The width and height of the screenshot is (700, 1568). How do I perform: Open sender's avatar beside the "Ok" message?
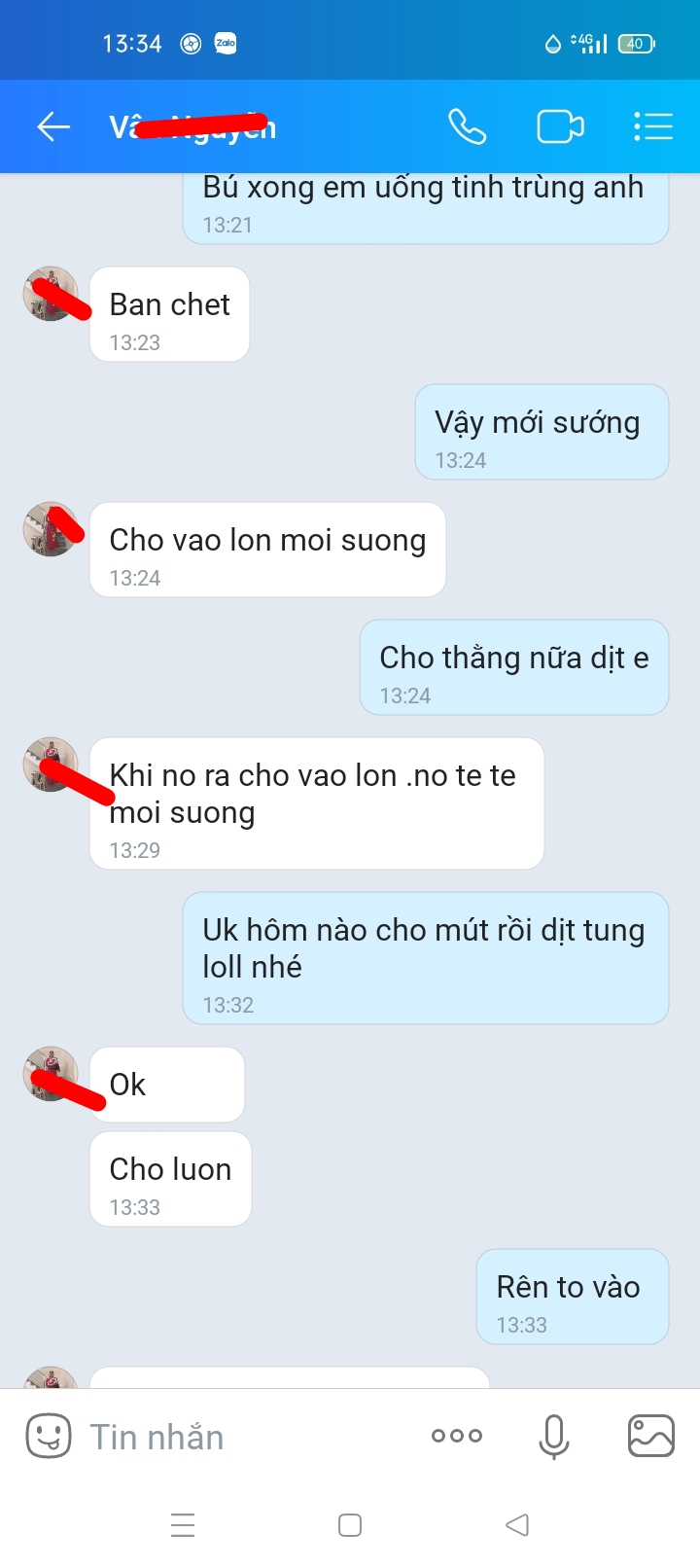pyautogui.click(x=51, y=1074)
